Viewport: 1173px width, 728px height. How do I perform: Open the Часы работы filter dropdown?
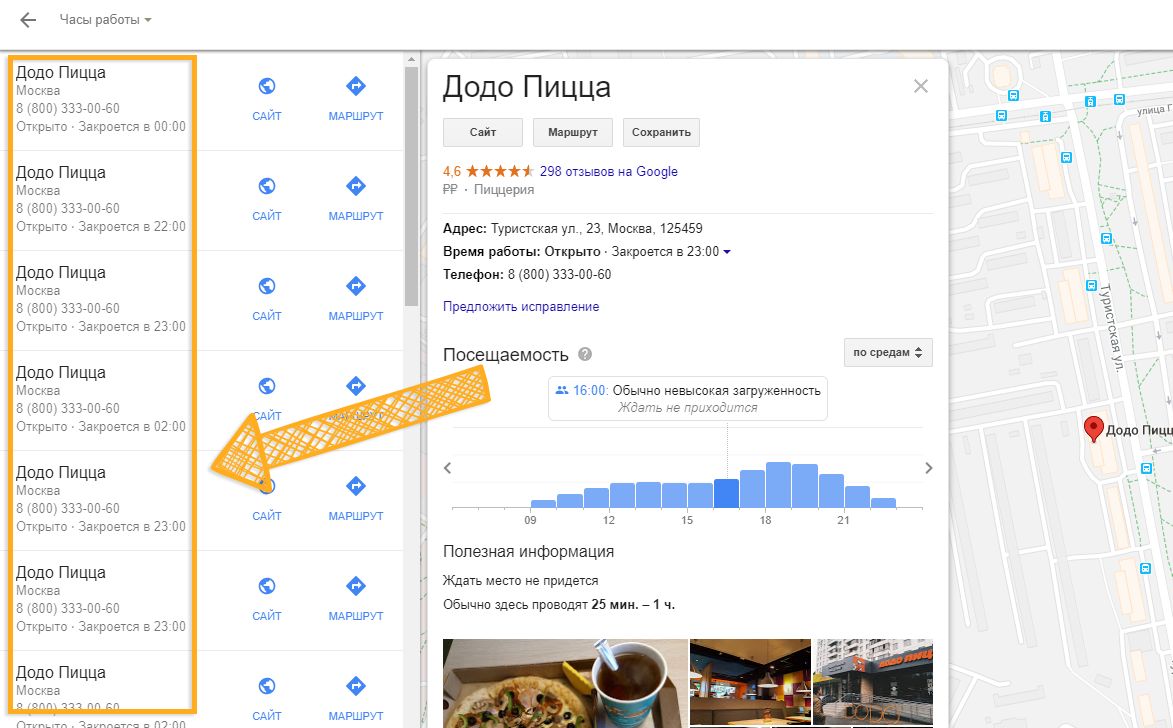click(x=105, y=20)
